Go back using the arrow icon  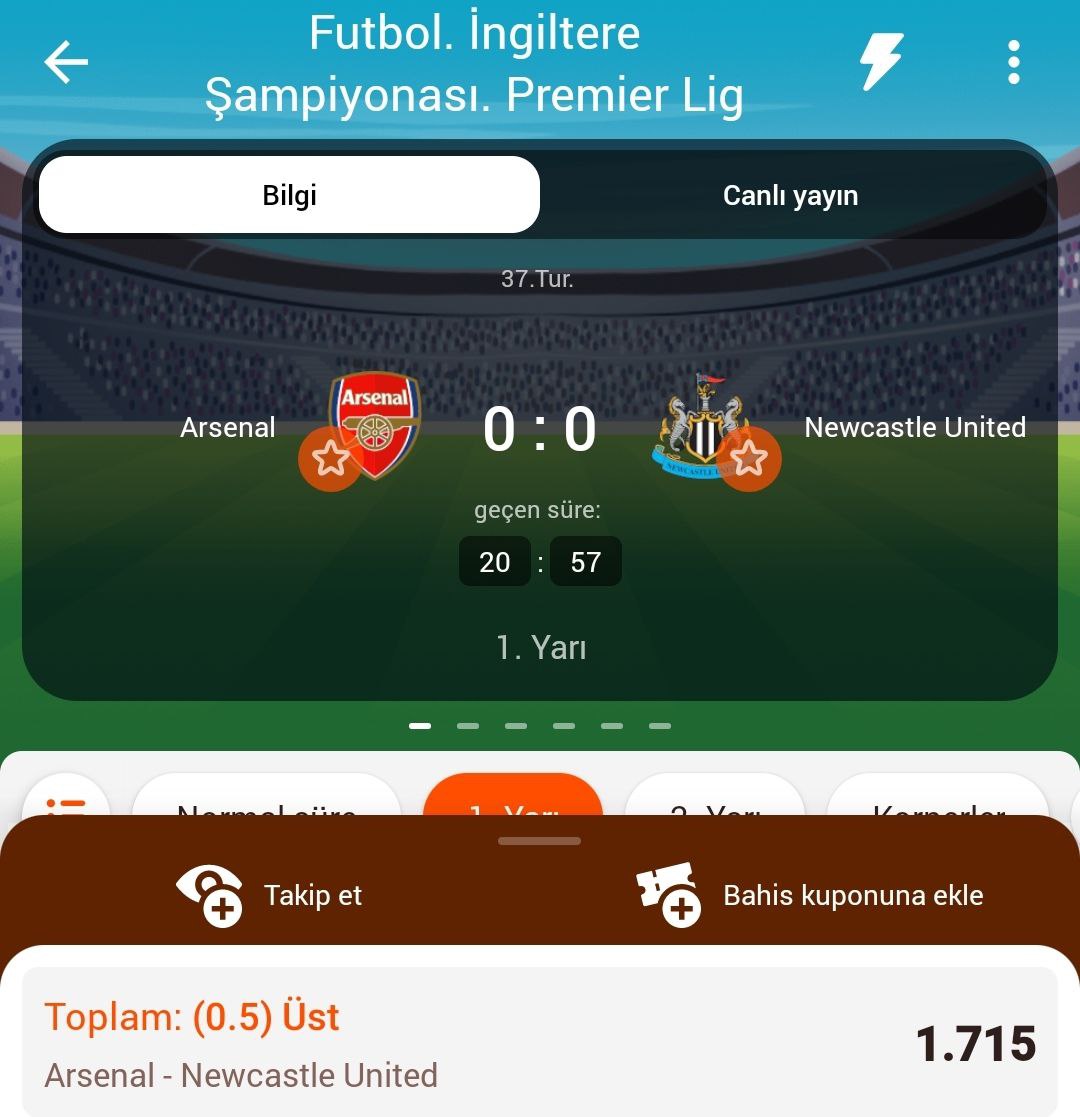66,63
